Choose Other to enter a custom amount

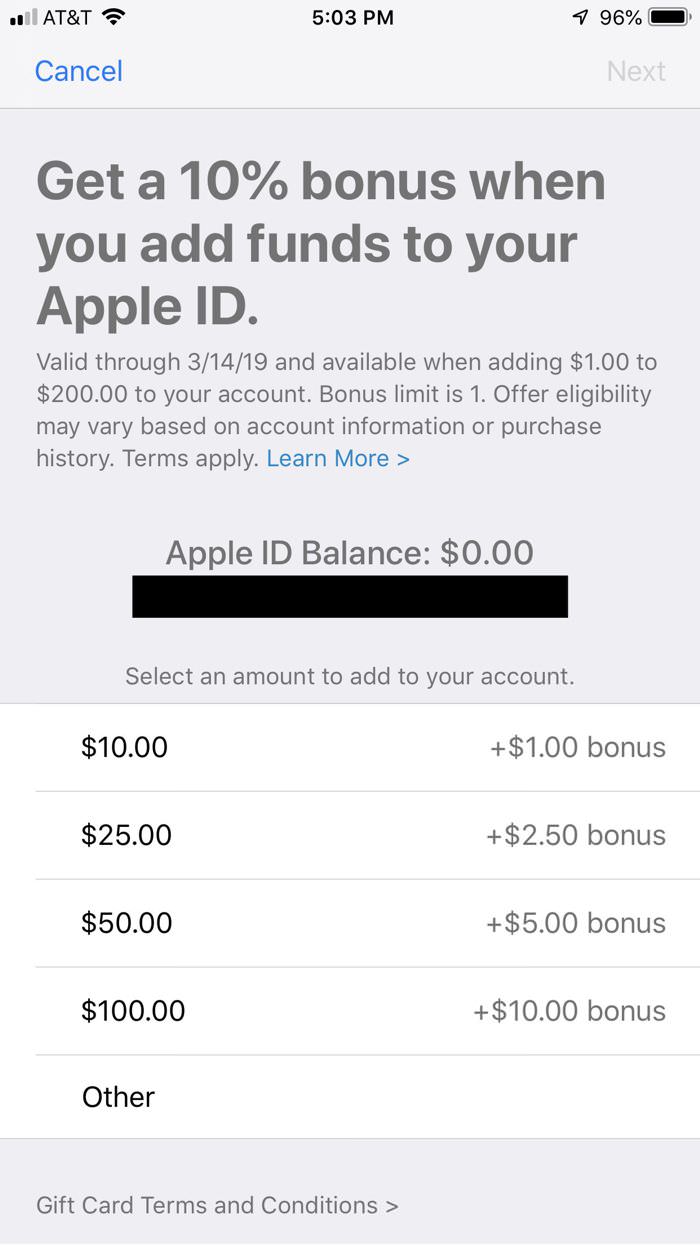point(350,1097)
